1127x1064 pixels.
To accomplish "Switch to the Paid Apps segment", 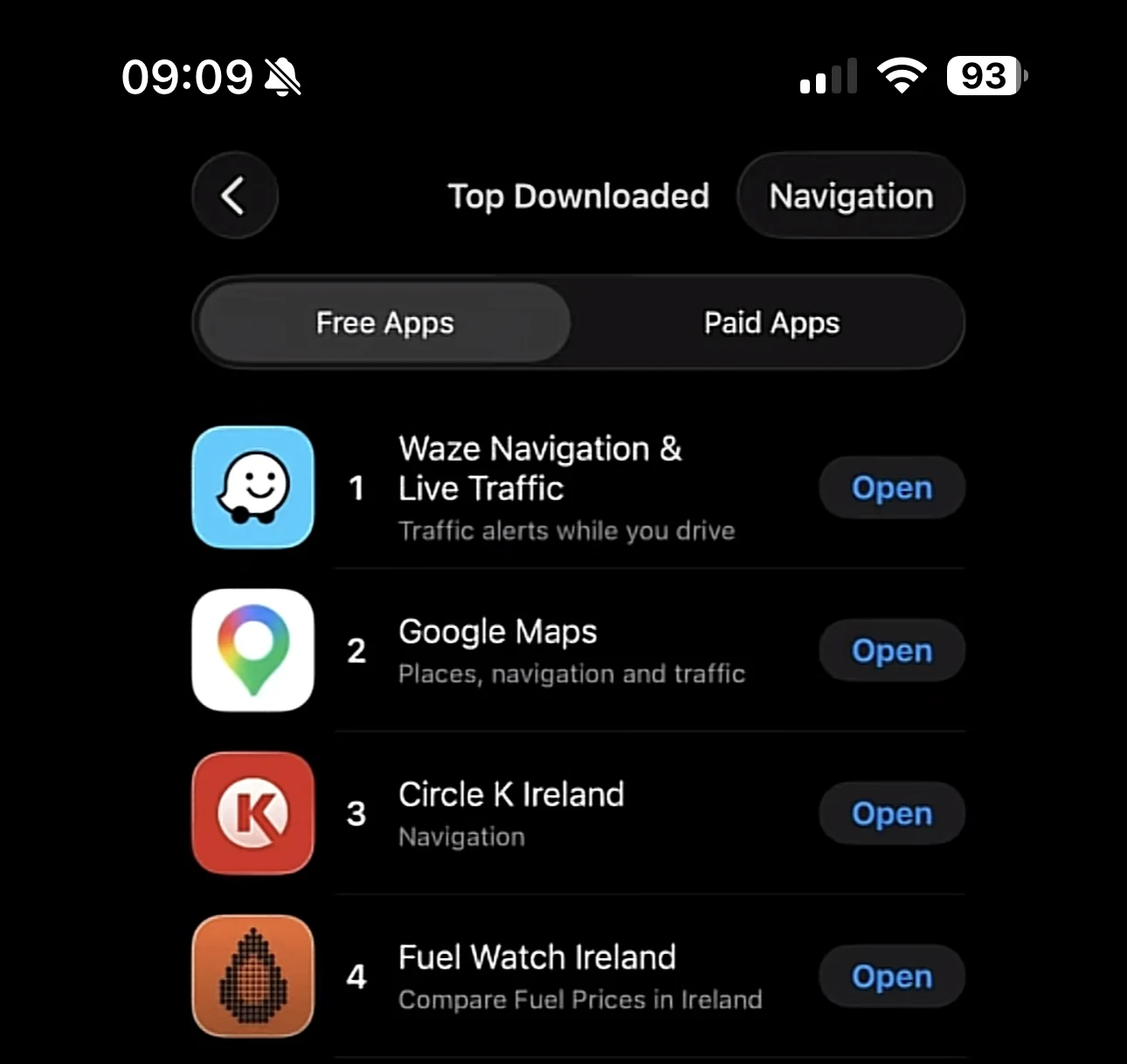I will [x=771, y=322].
